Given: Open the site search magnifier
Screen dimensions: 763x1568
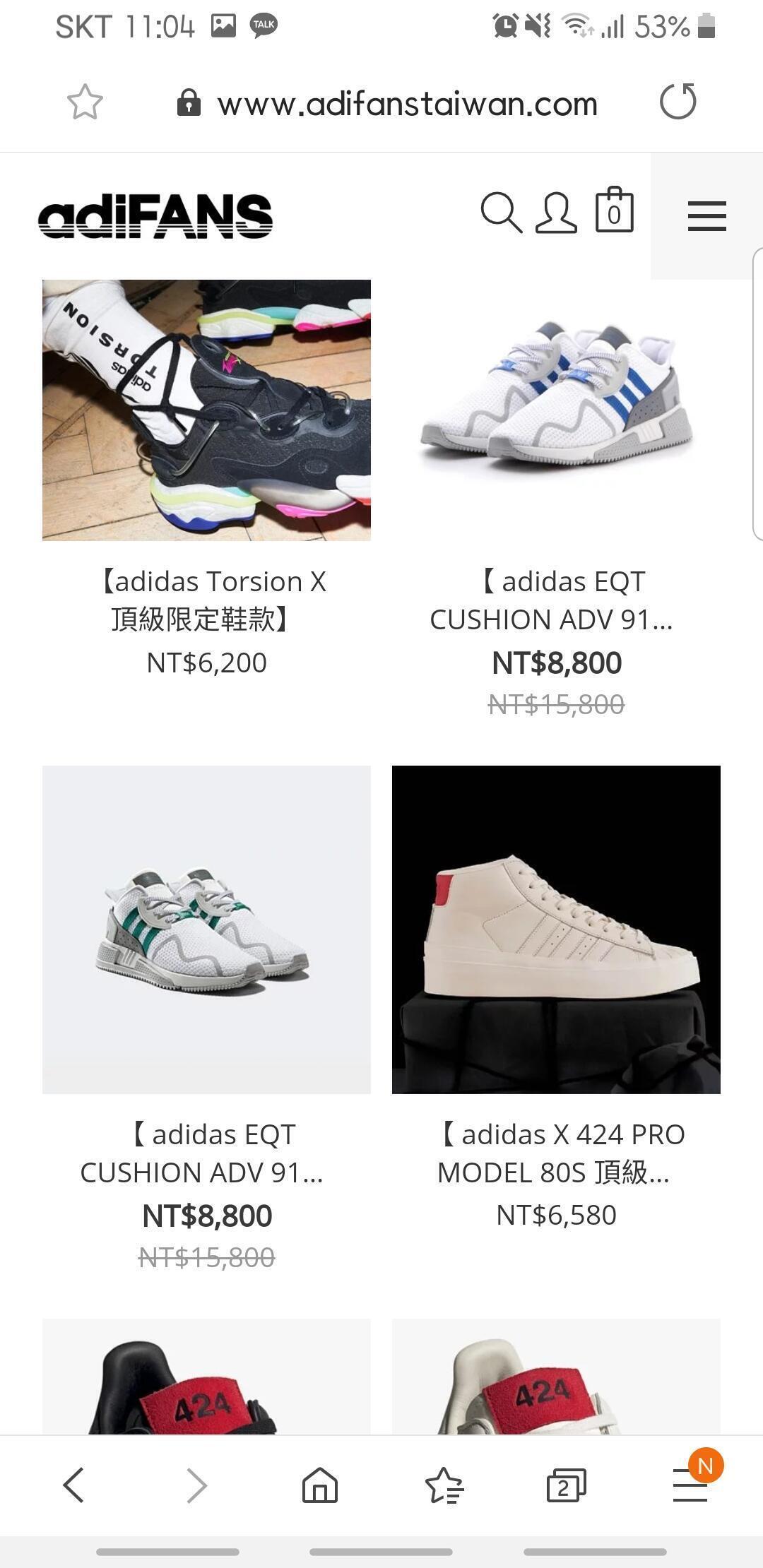Looking at the screenshot, I should pos(501,213).
